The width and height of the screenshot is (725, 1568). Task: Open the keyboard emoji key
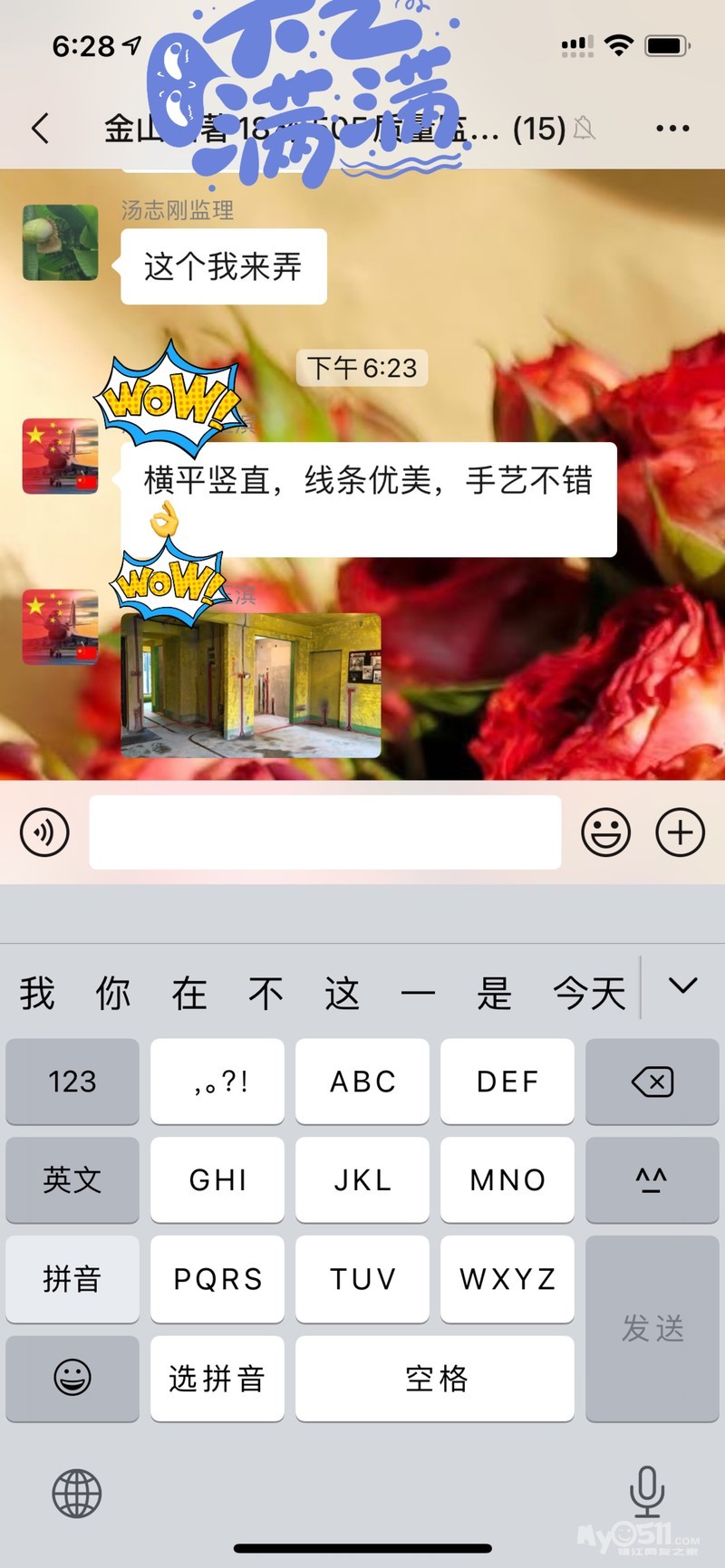(x=72, y=1379)
